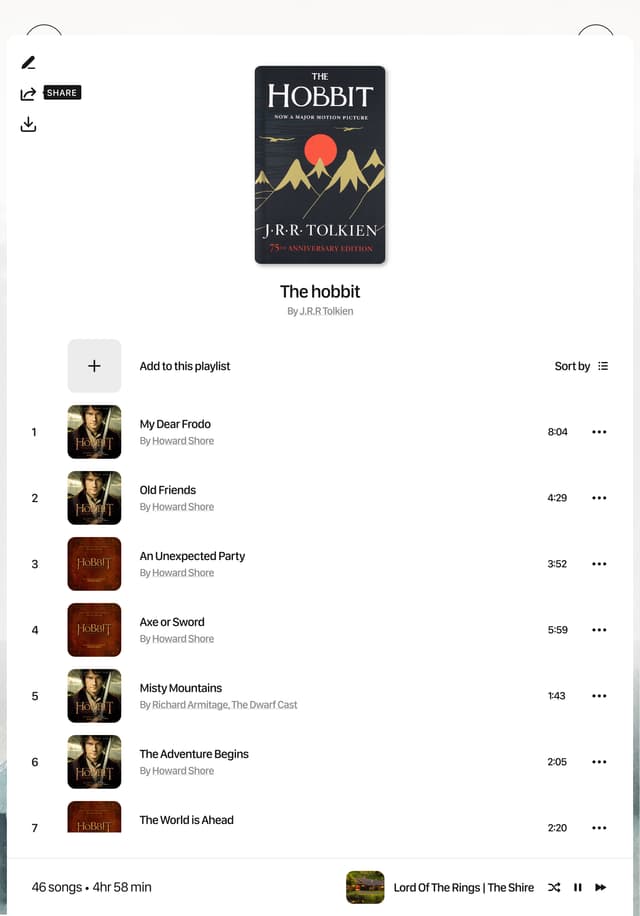
Task: Open more options for The Adventure Begins
Action: [x=599, y=762]
